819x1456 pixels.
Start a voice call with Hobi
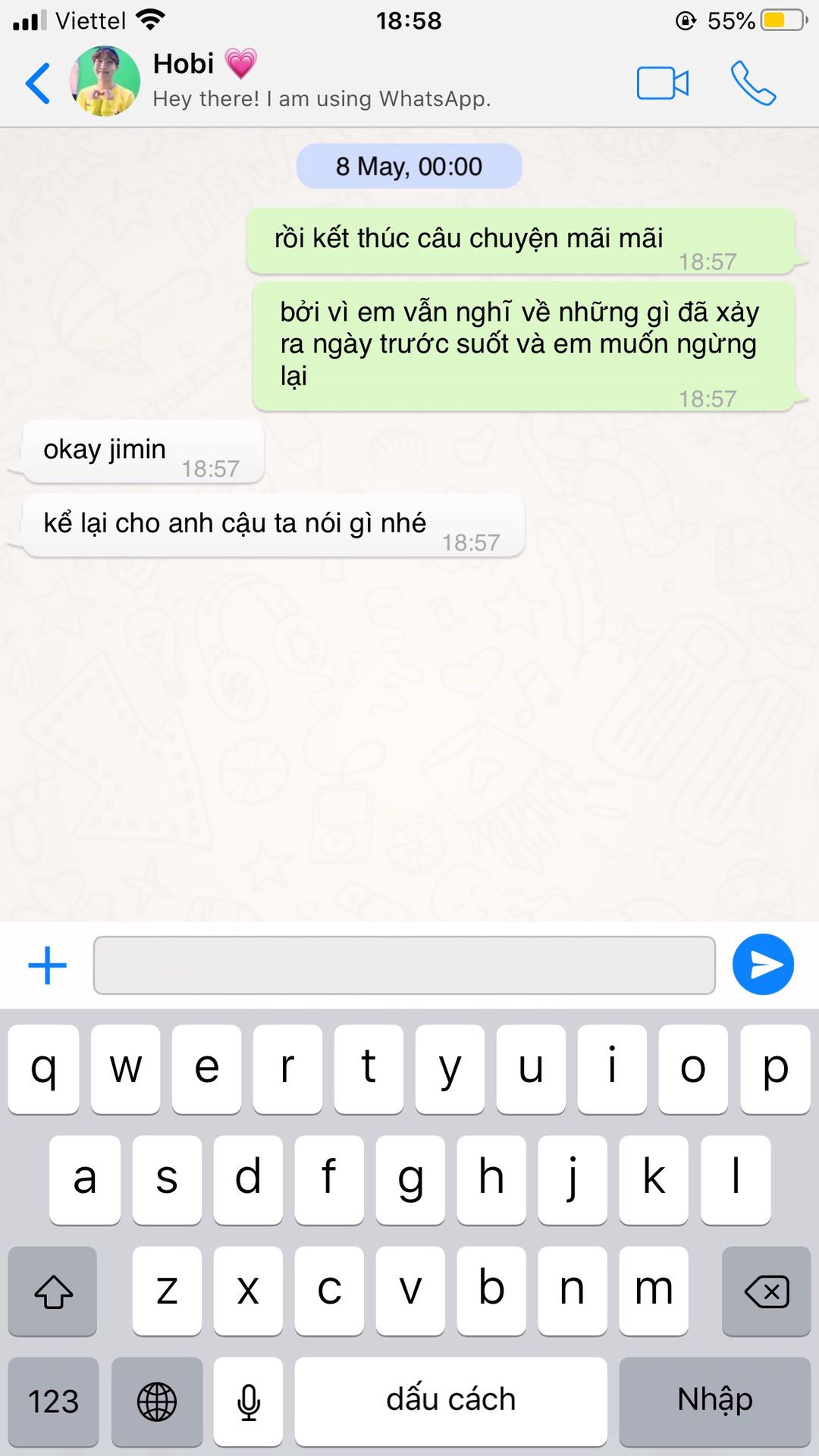point(753,83)
